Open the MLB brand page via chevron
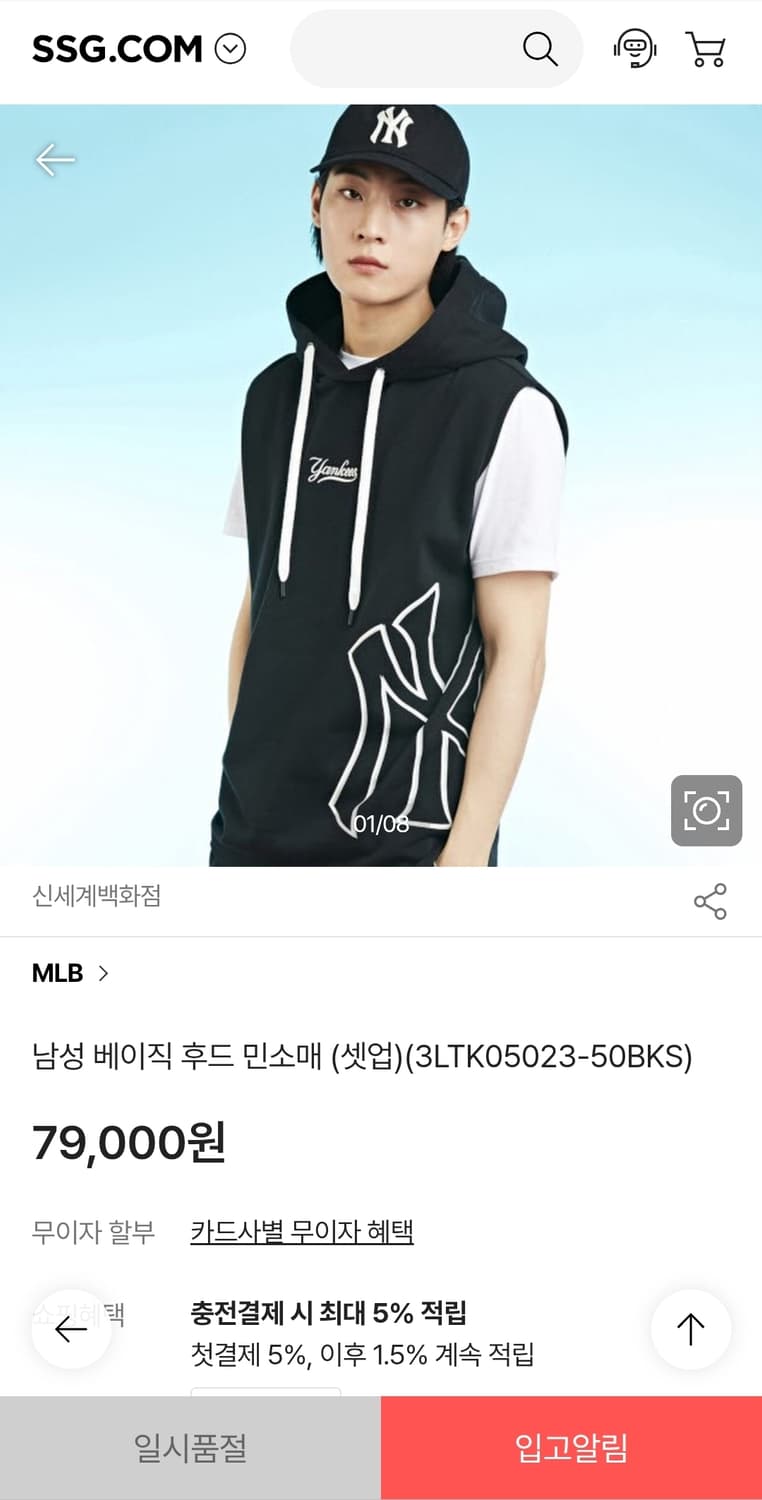 (x=104, y=974)
